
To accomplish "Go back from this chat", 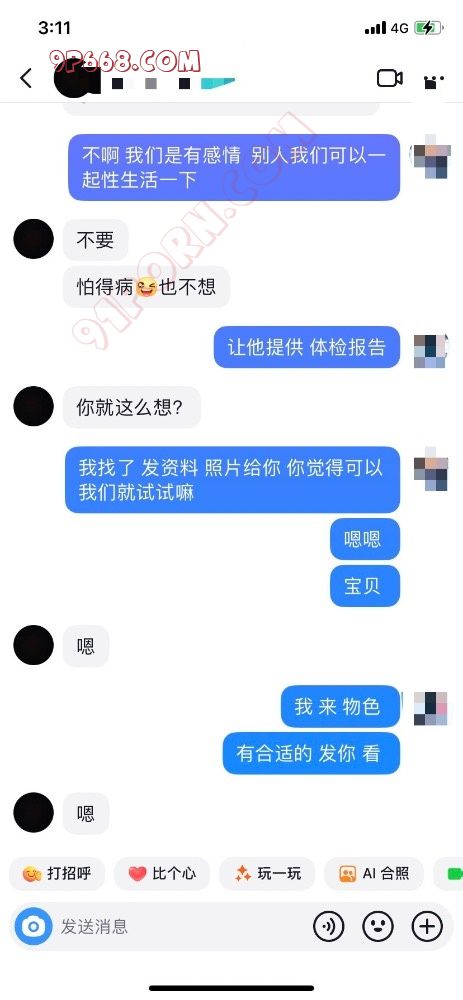I will (x=26, y=78).
